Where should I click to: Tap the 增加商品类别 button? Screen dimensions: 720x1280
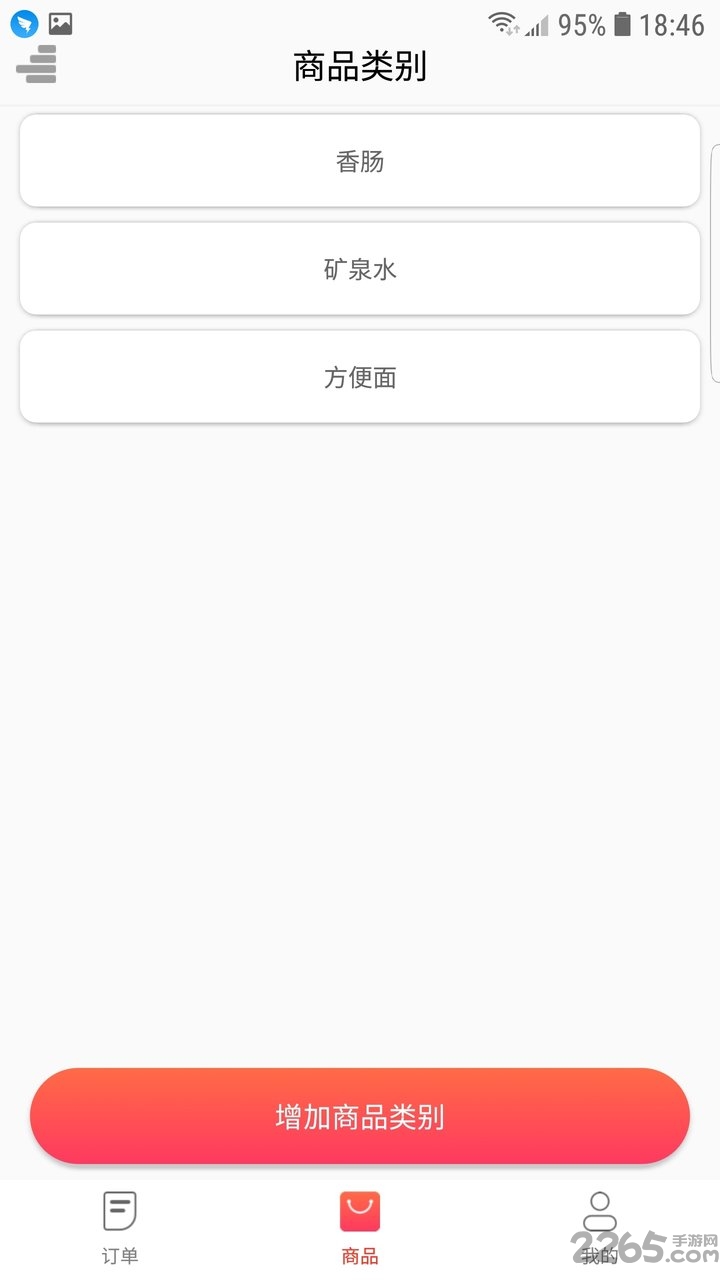point(360,1116)
